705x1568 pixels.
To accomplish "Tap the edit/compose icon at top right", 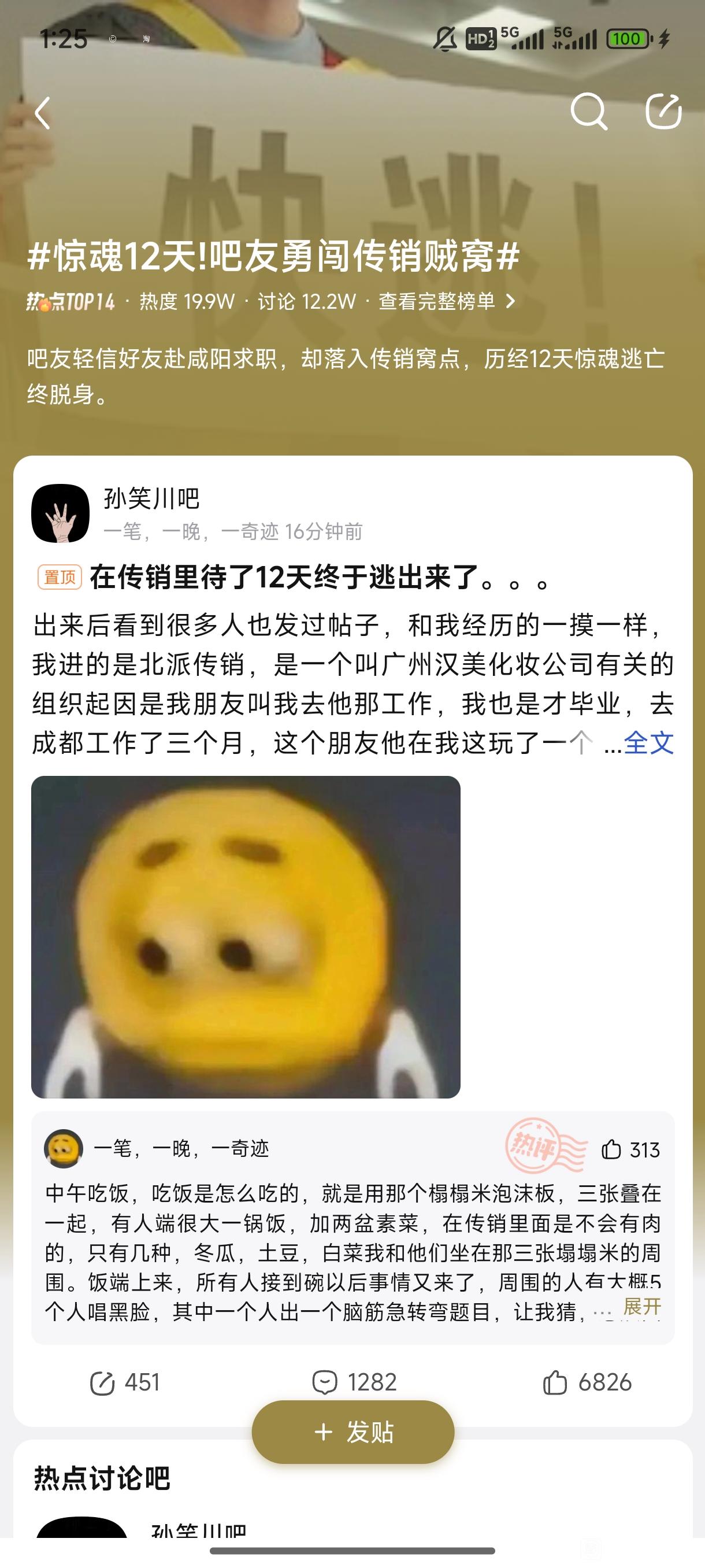I will point(663,112).
